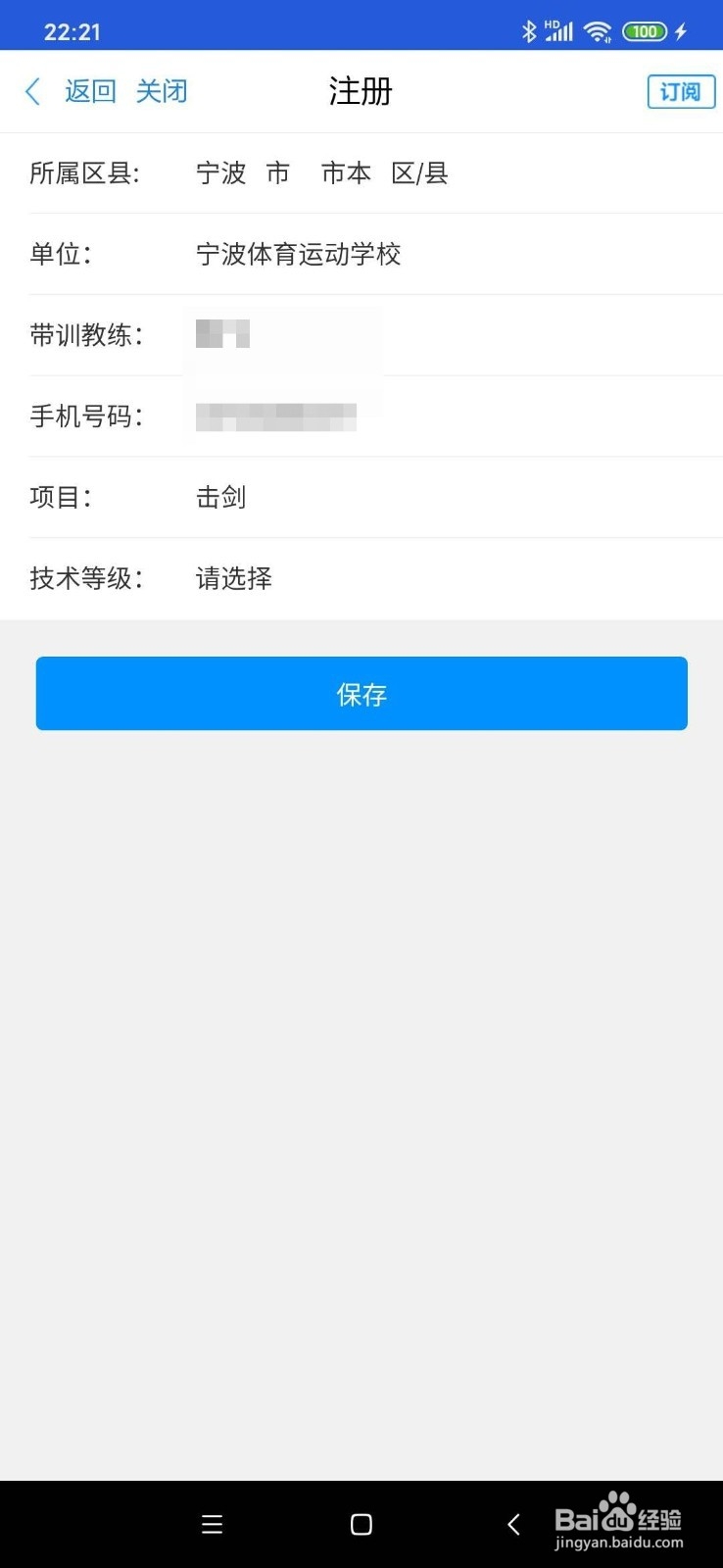Viewport: 723px width, 1568px height.
Task: Tap the Wi-Fi status icon
Action: click(598, 30)
